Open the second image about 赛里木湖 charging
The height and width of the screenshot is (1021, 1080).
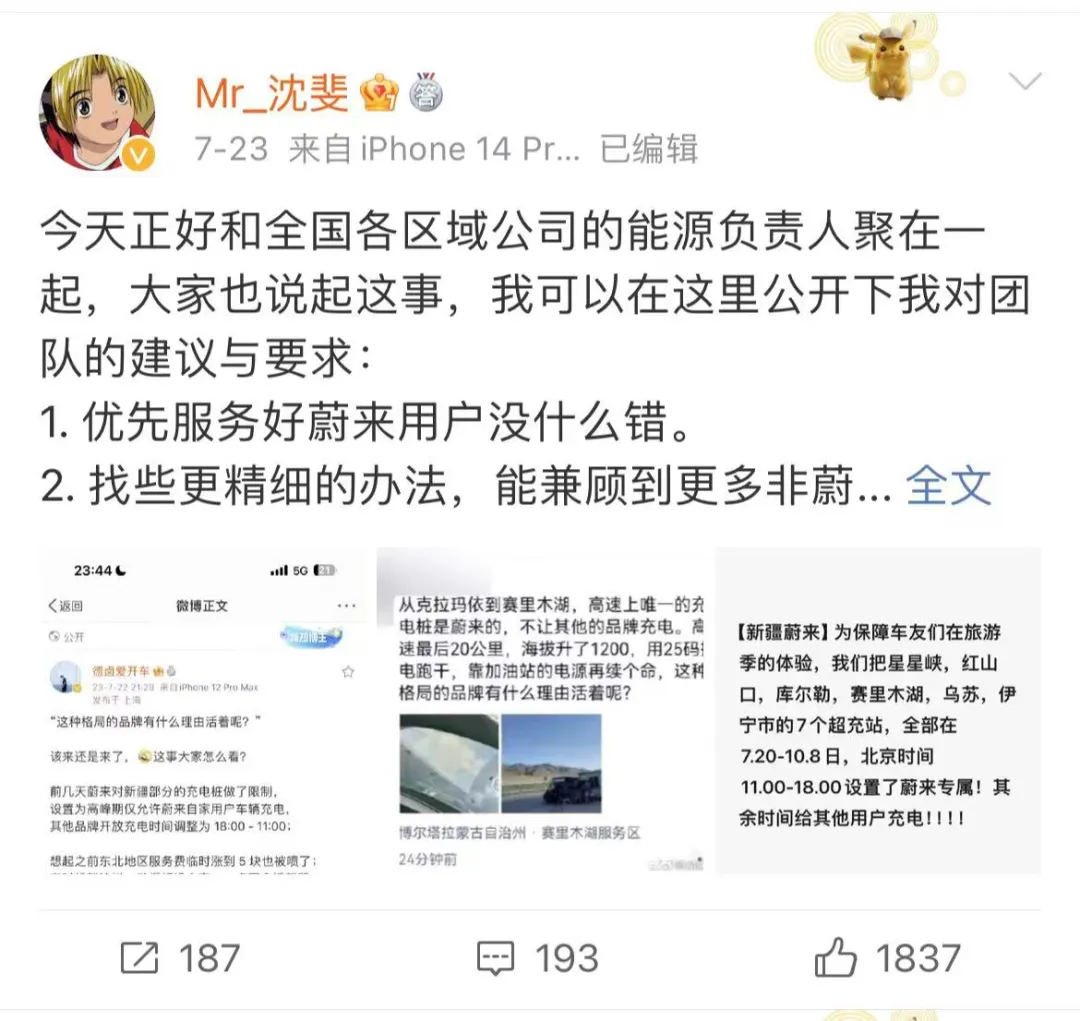541,711
